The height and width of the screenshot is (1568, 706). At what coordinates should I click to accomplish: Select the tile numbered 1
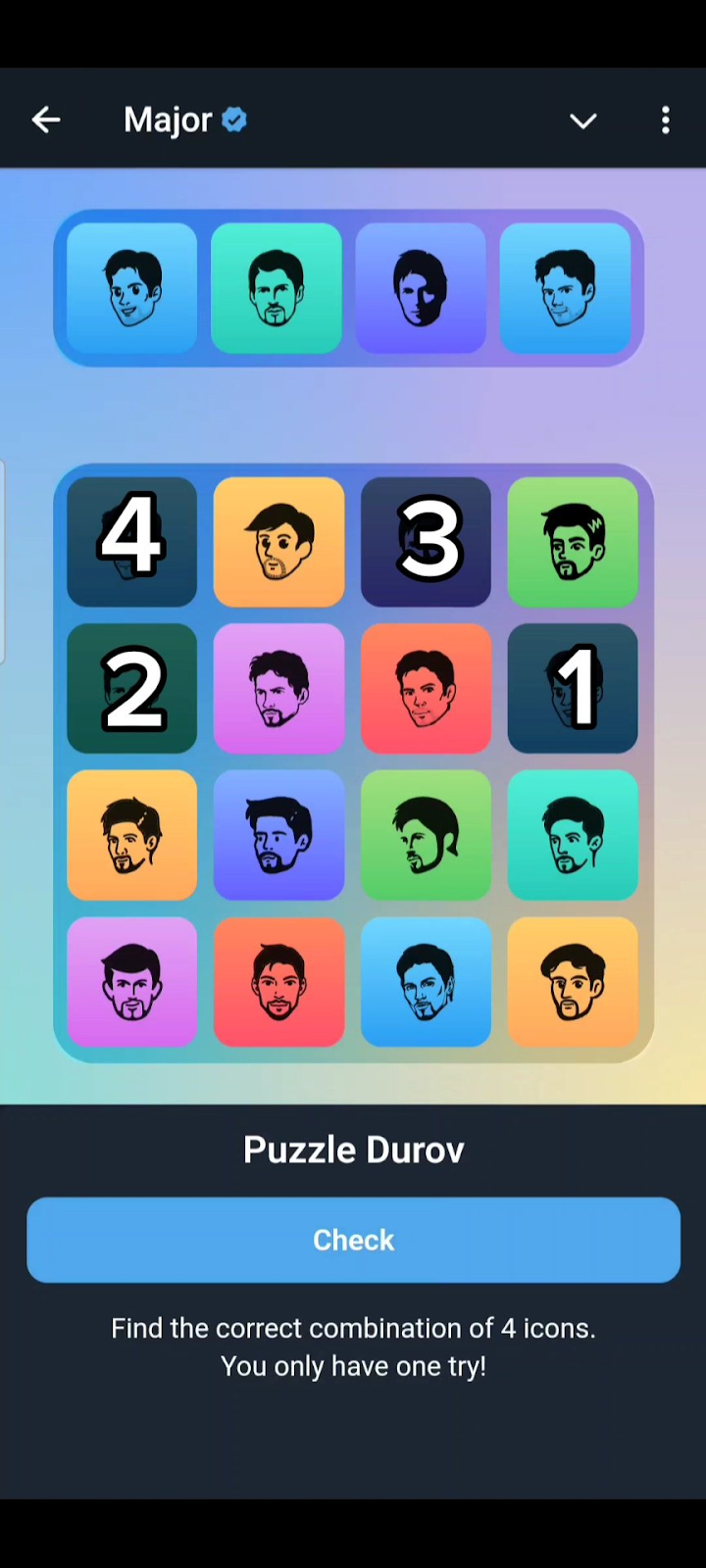pyautogui.click(x=573, y=688)
